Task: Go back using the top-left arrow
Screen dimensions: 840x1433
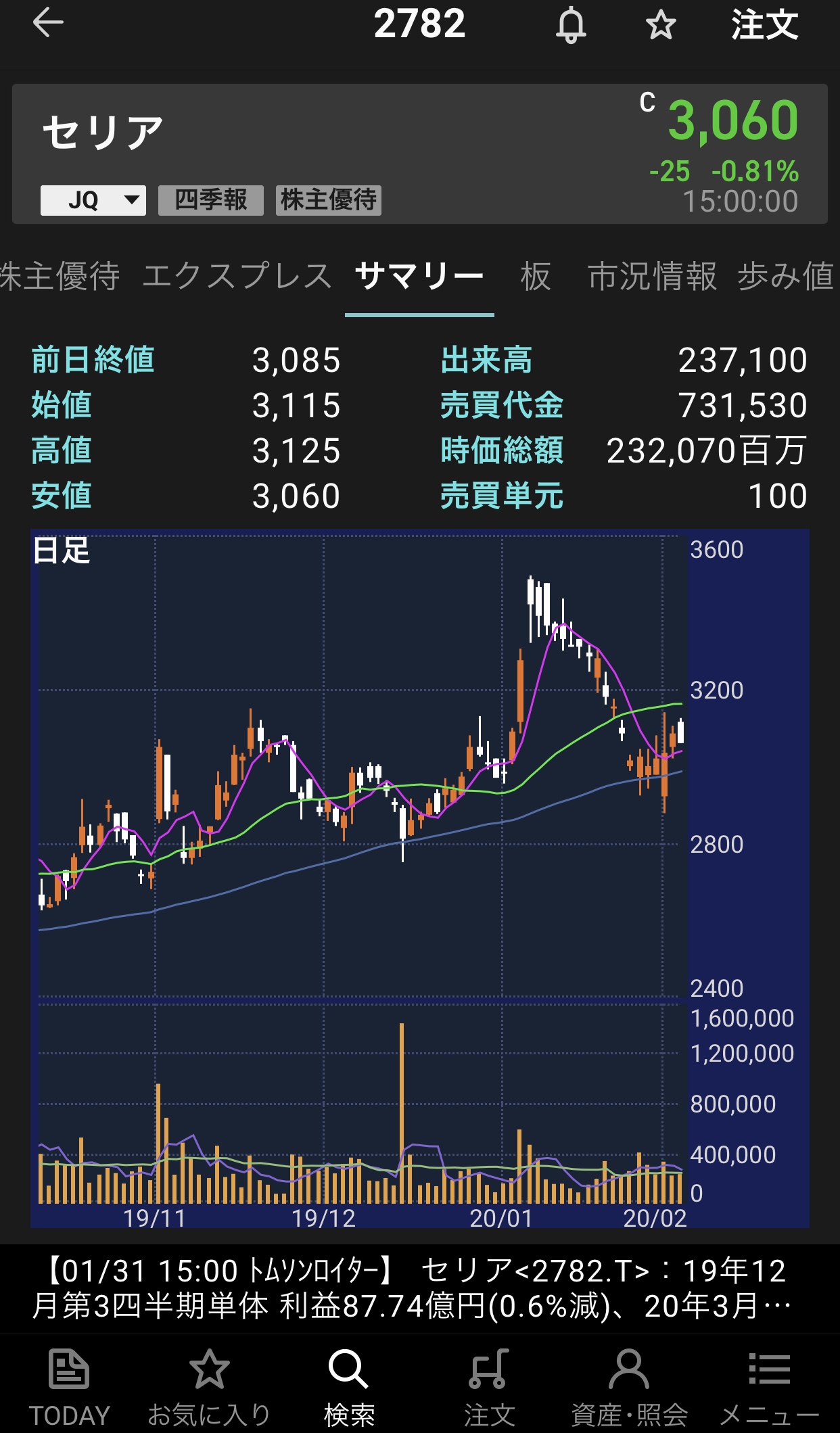Action: 48,24
